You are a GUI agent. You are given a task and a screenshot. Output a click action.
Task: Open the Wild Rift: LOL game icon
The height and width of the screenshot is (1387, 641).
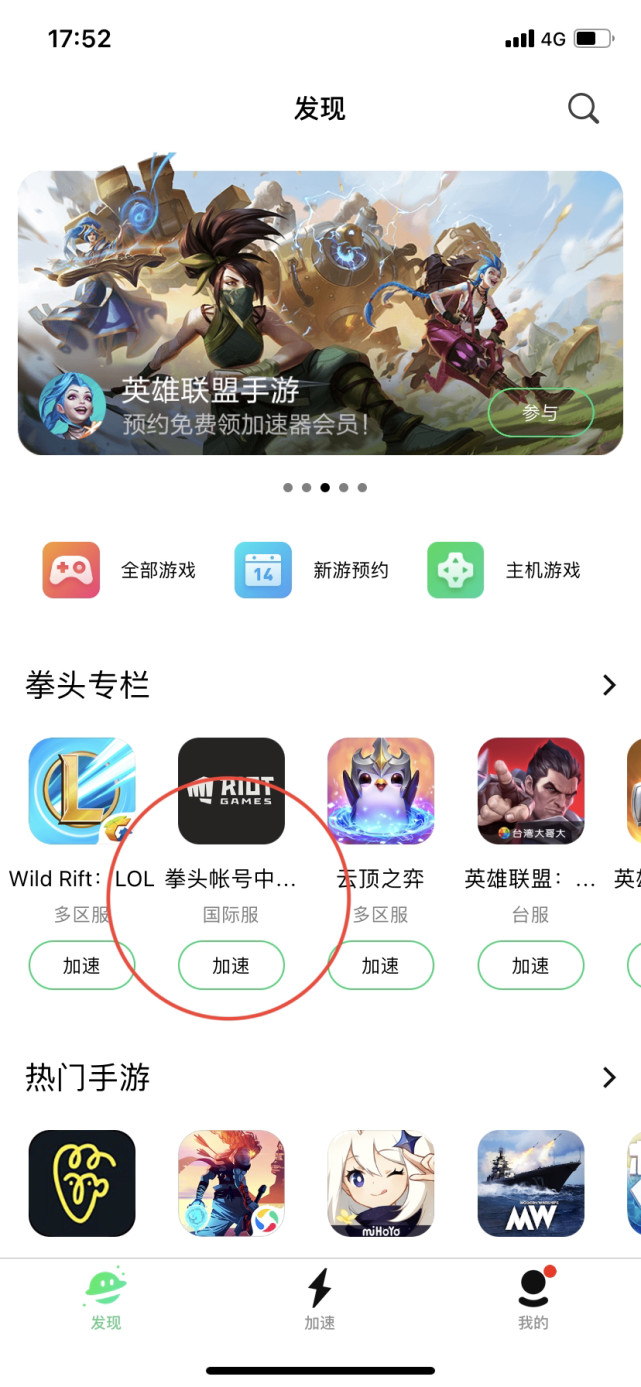[82, 791]
